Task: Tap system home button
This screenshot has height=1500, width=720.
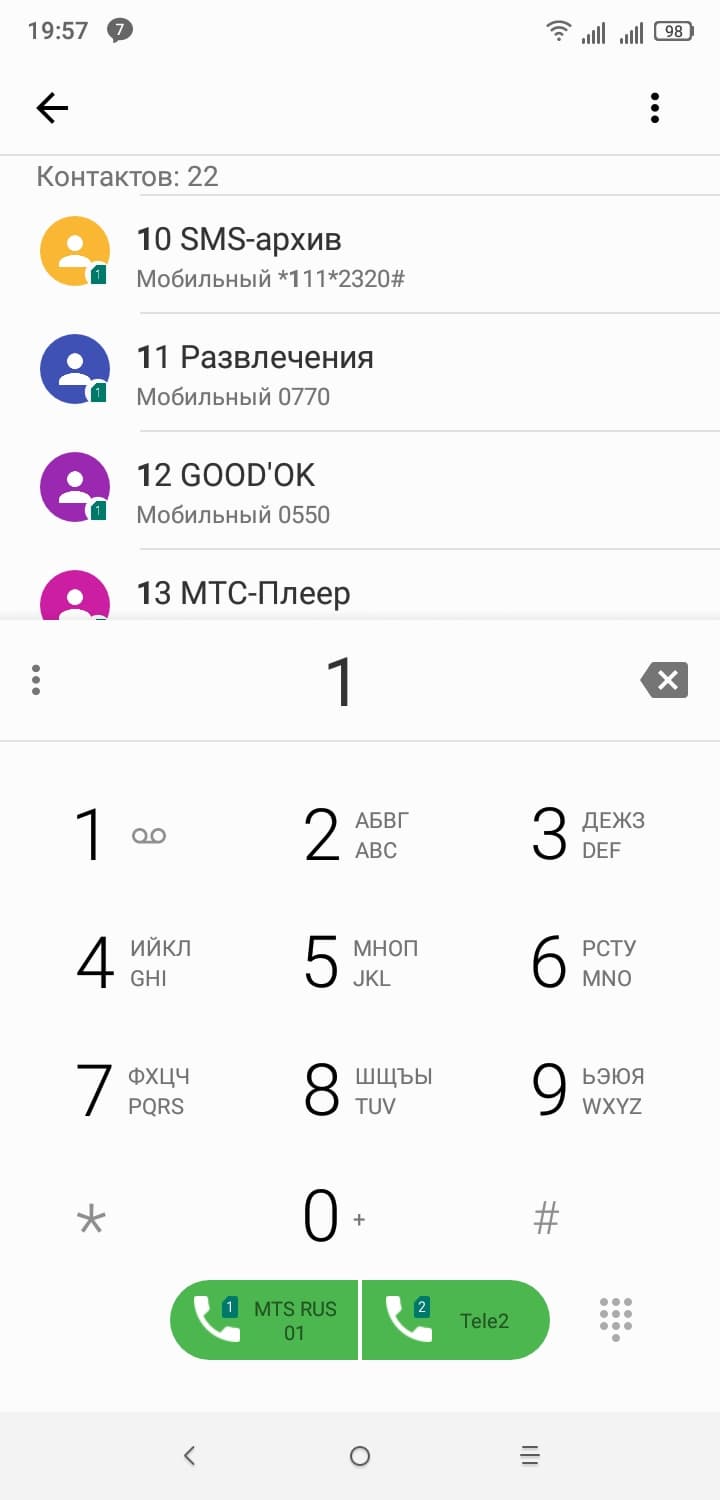Action: click(360, 1456)
